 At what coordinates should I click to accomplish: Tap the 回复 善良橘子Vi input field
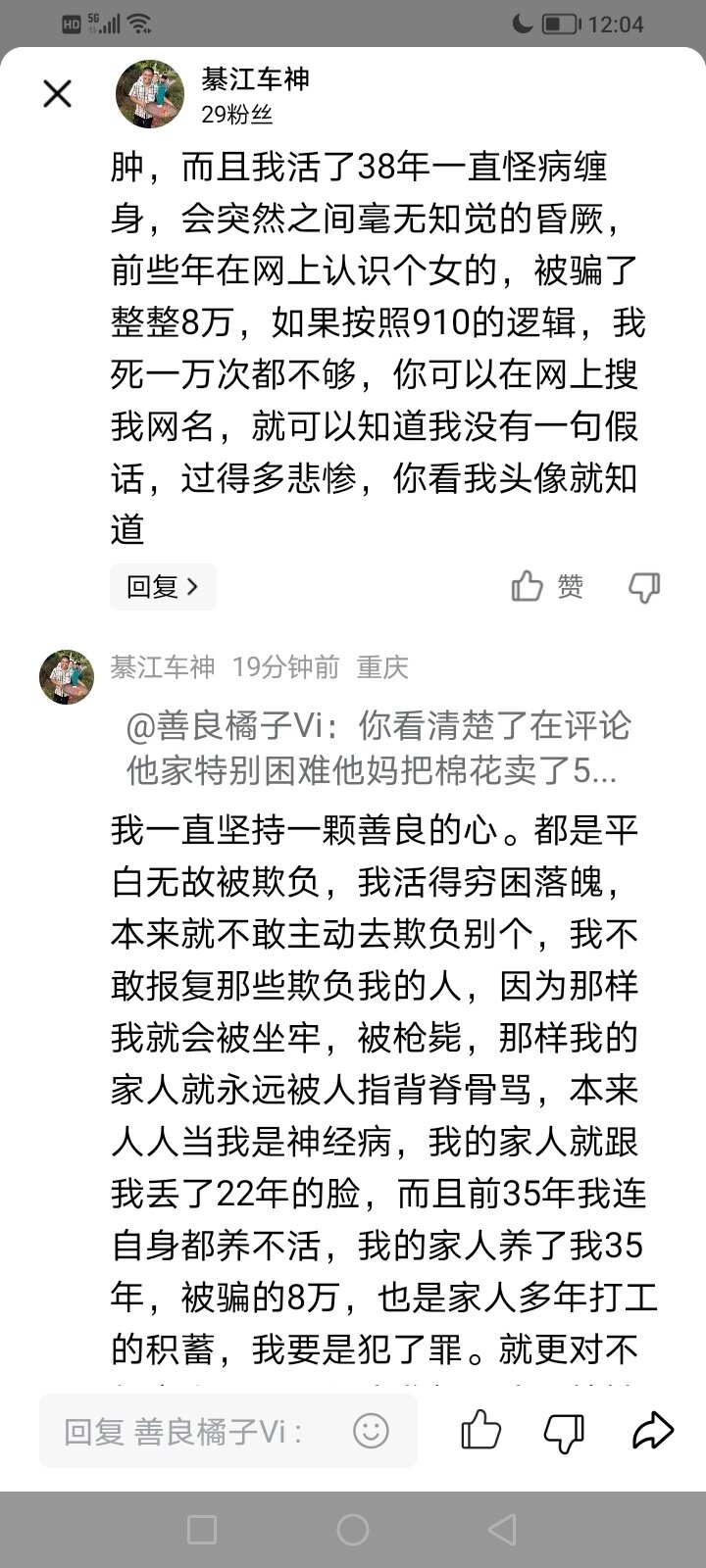(228, 1431)
